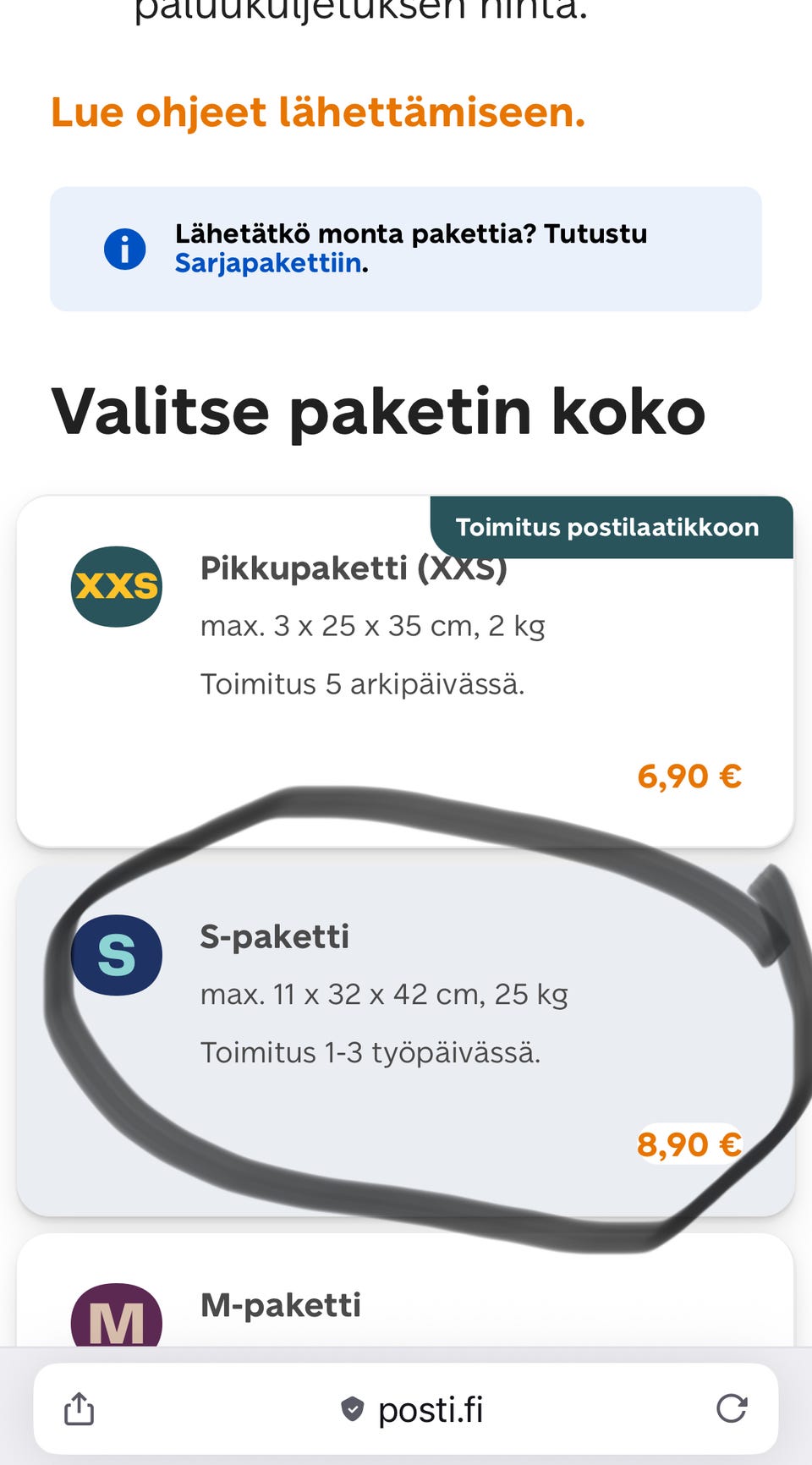
Task: Tap the 'Toimitus postilaatikkoon' badge
Action: [x=607, y=526]
